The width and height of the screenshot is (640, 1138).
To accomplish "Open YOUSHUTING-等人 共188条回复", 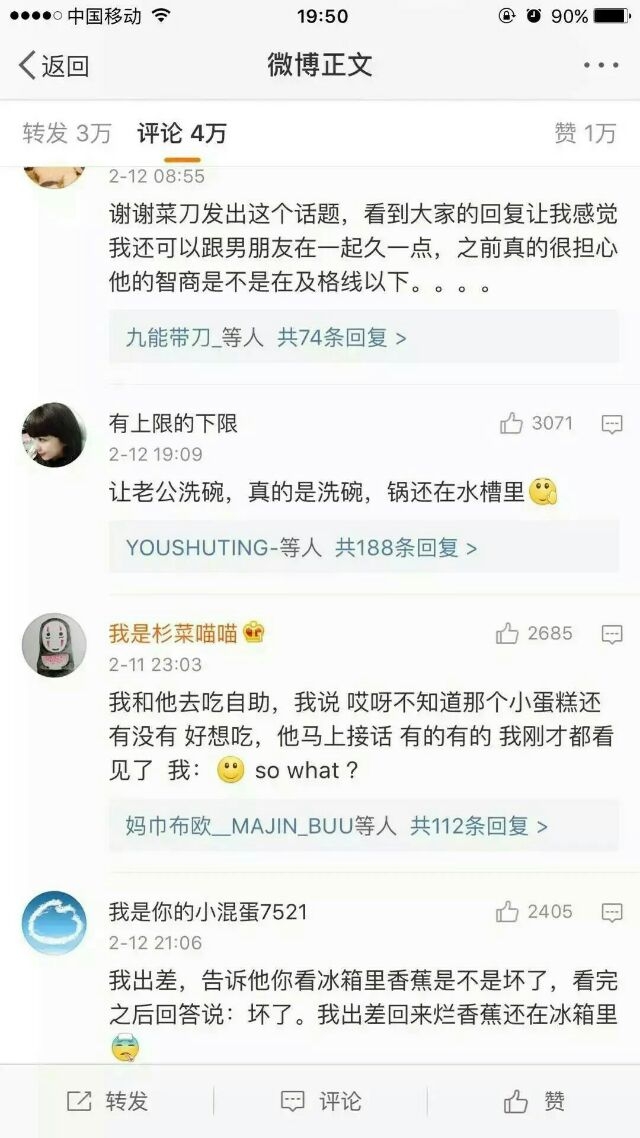I will coord(364,547).
